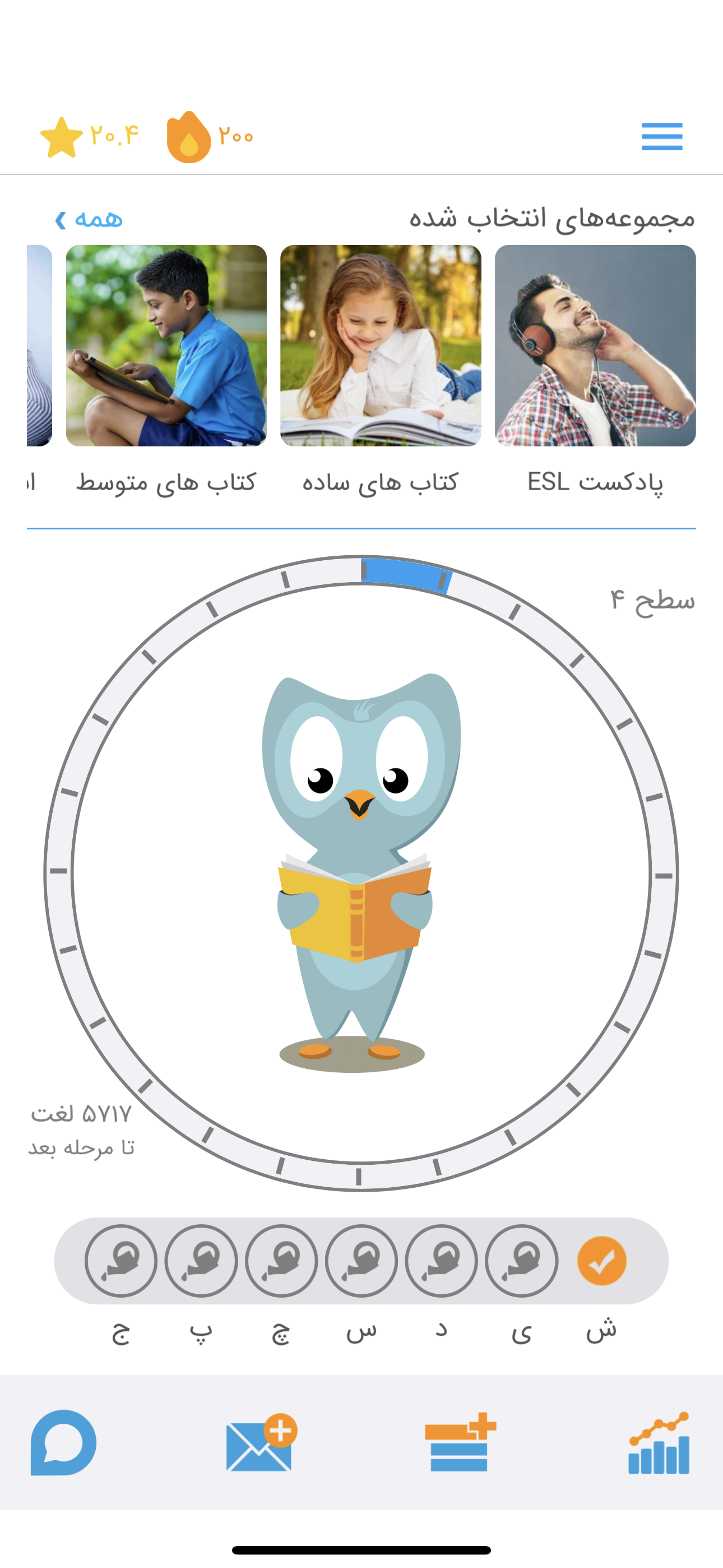Open the hamburger menu

661,136
